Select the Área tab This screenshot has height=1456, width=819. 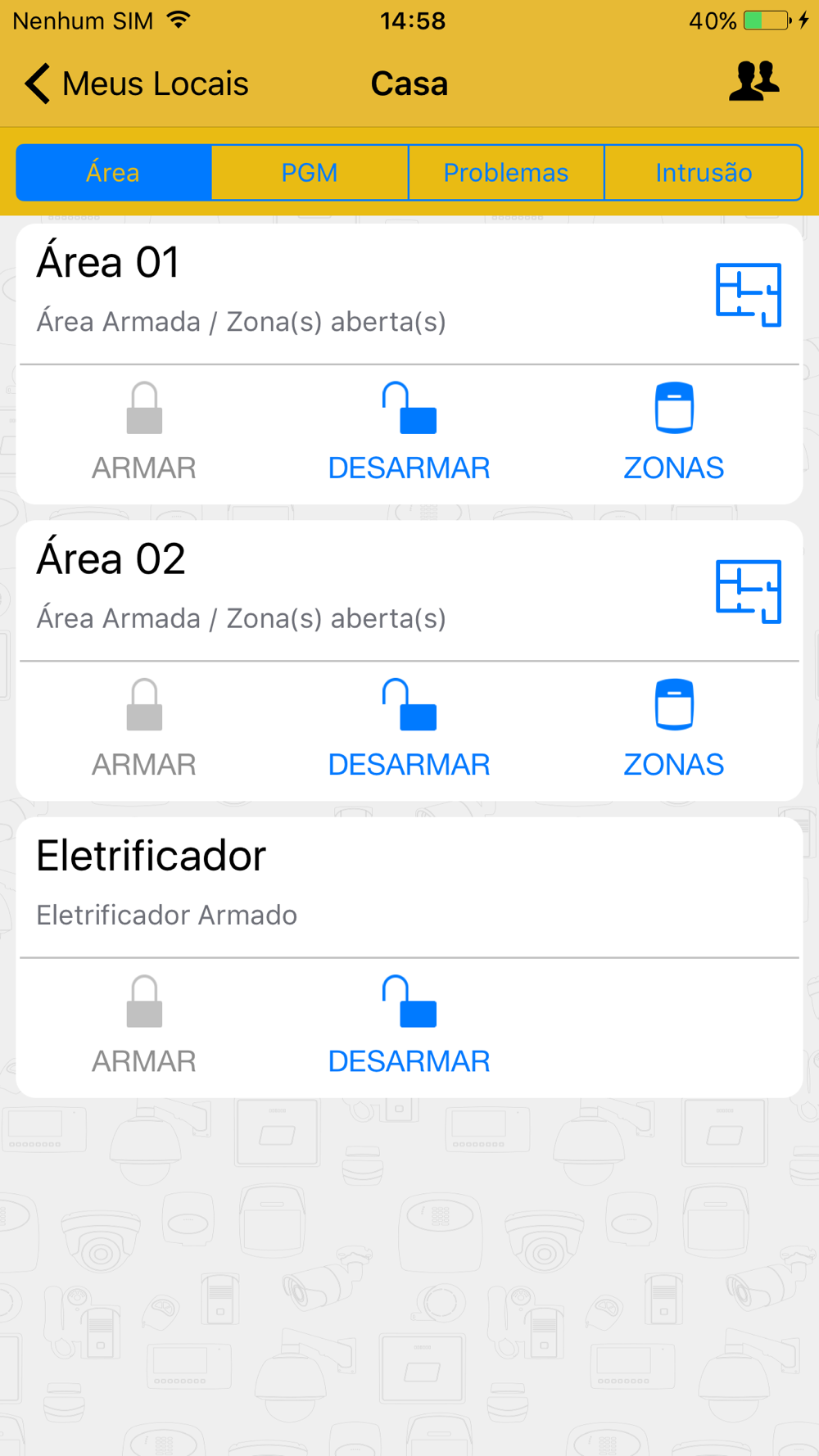click(114, 173)
